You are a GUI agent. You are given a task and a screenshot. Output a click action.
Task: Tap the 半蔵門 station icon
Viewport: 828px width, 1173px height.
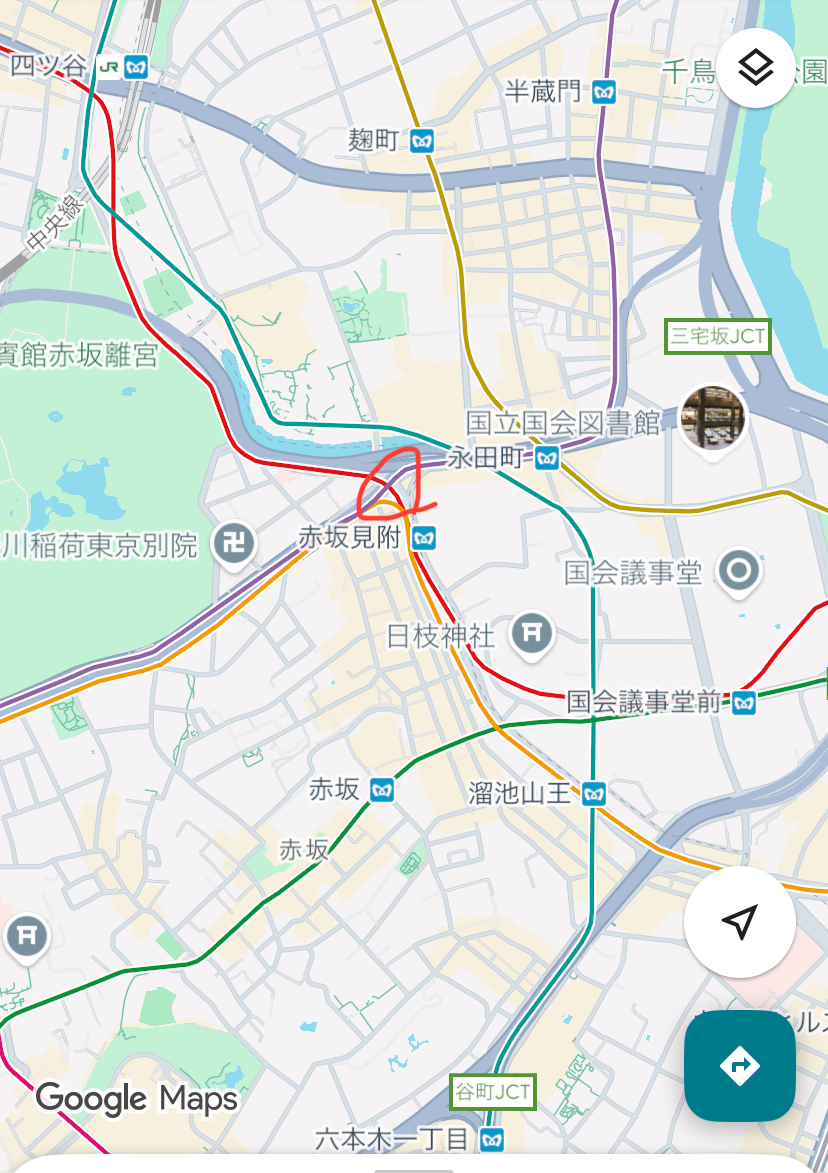pos(603,93)
